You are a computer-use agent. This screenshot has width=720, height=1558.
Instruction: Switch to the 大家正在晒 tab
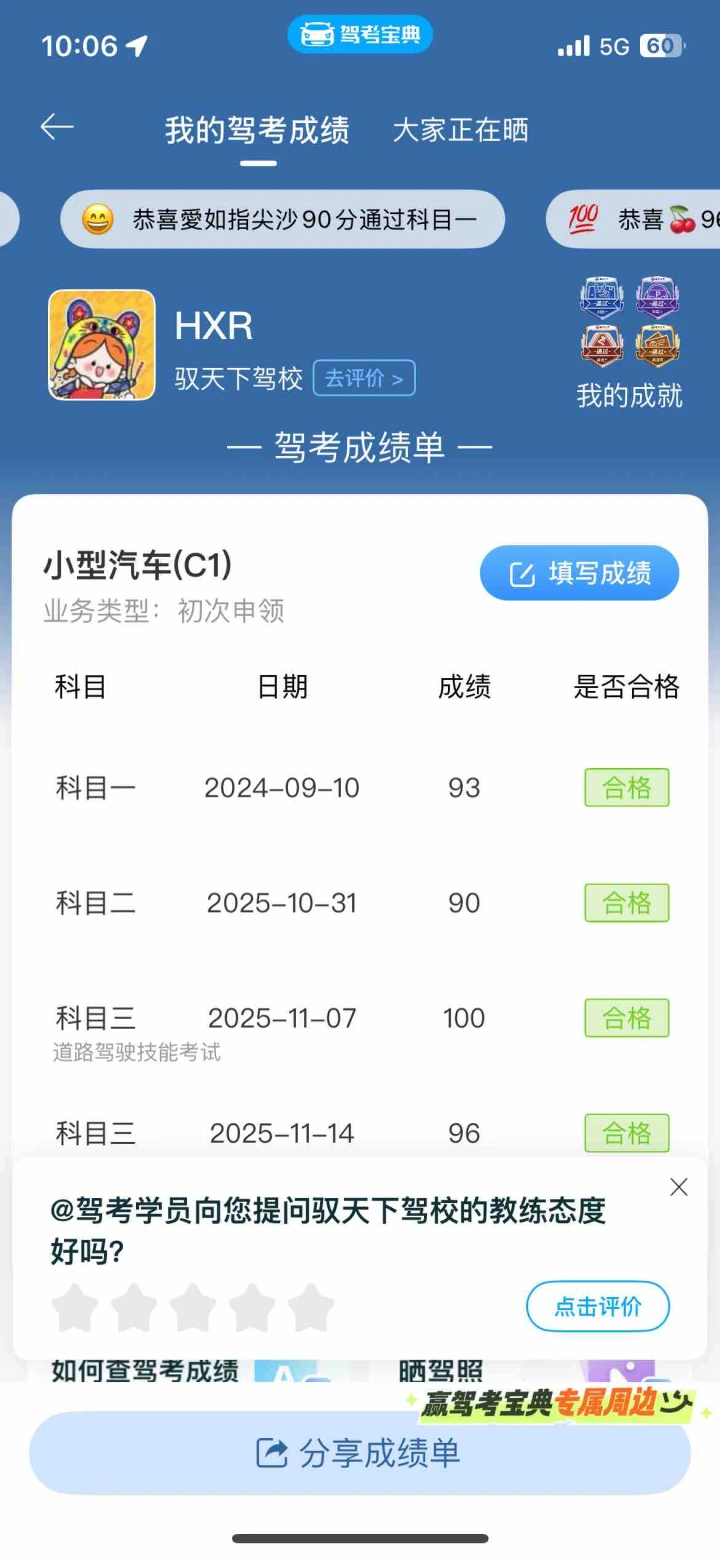(x=460, y=130)
